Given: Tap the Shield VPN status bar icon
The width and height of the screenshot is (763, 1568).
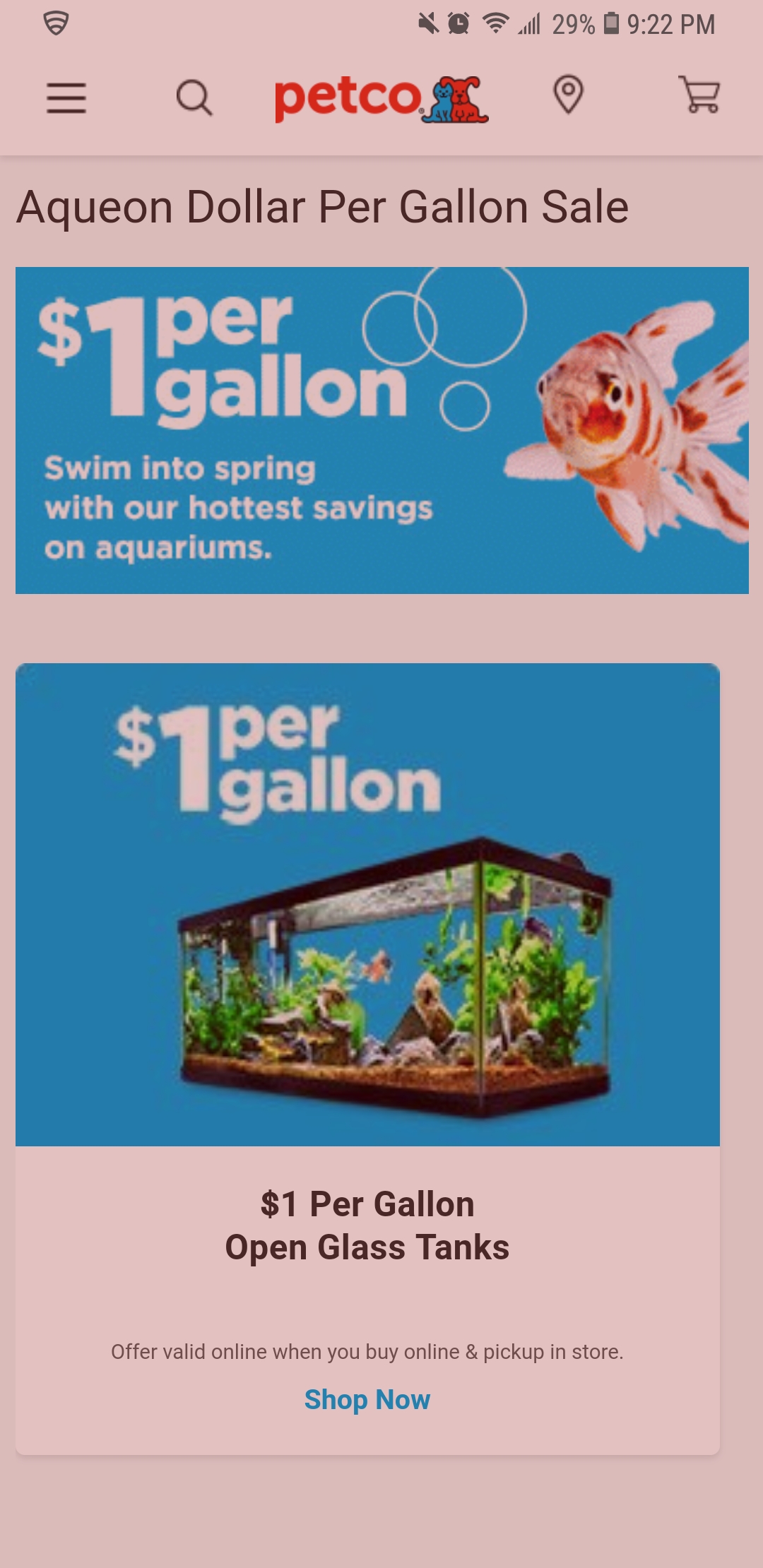Looking at the screenshot, I should click(54, 23).
